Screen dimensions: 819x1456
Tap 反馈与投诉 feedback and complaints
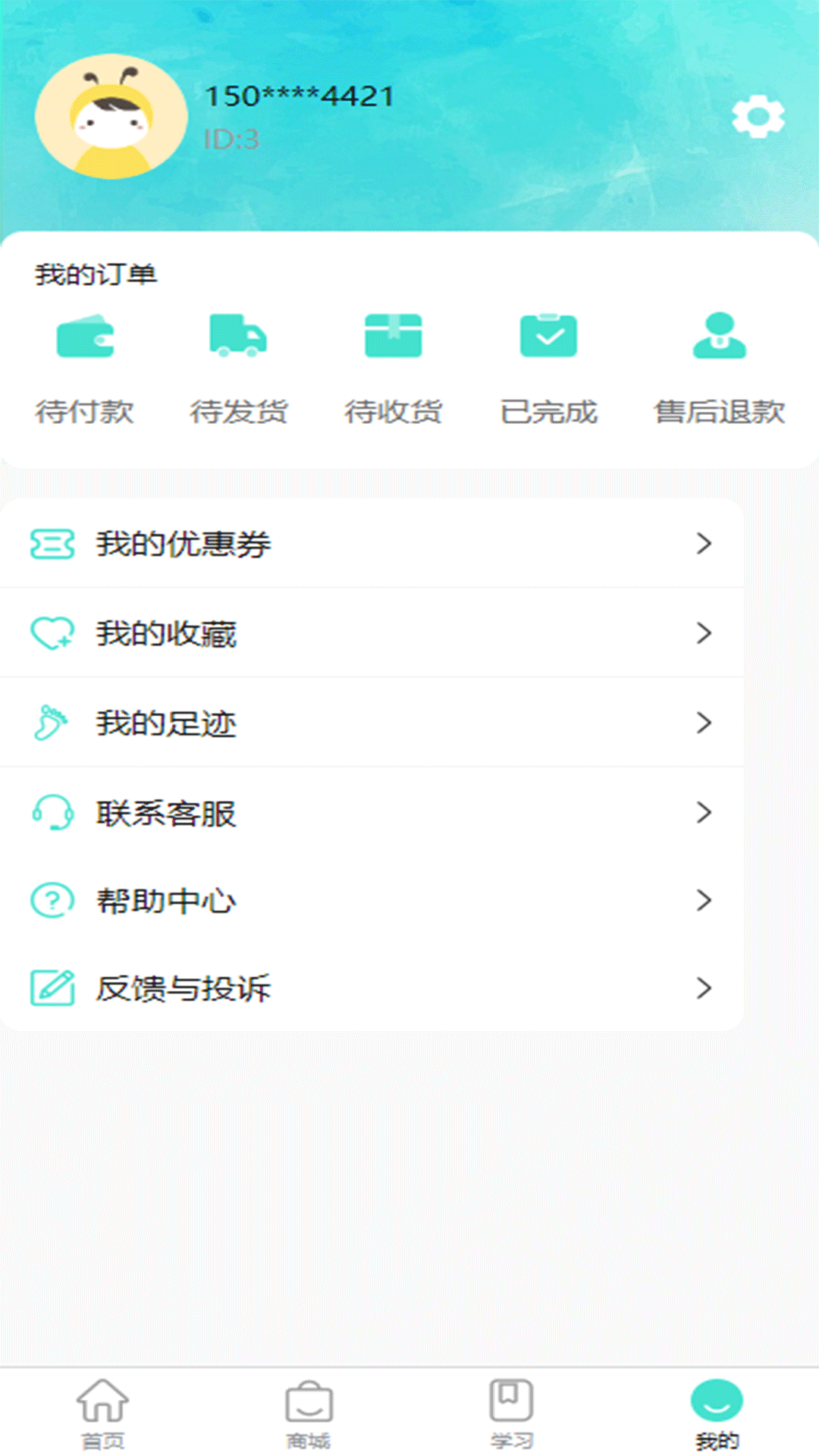pos(372,988)
